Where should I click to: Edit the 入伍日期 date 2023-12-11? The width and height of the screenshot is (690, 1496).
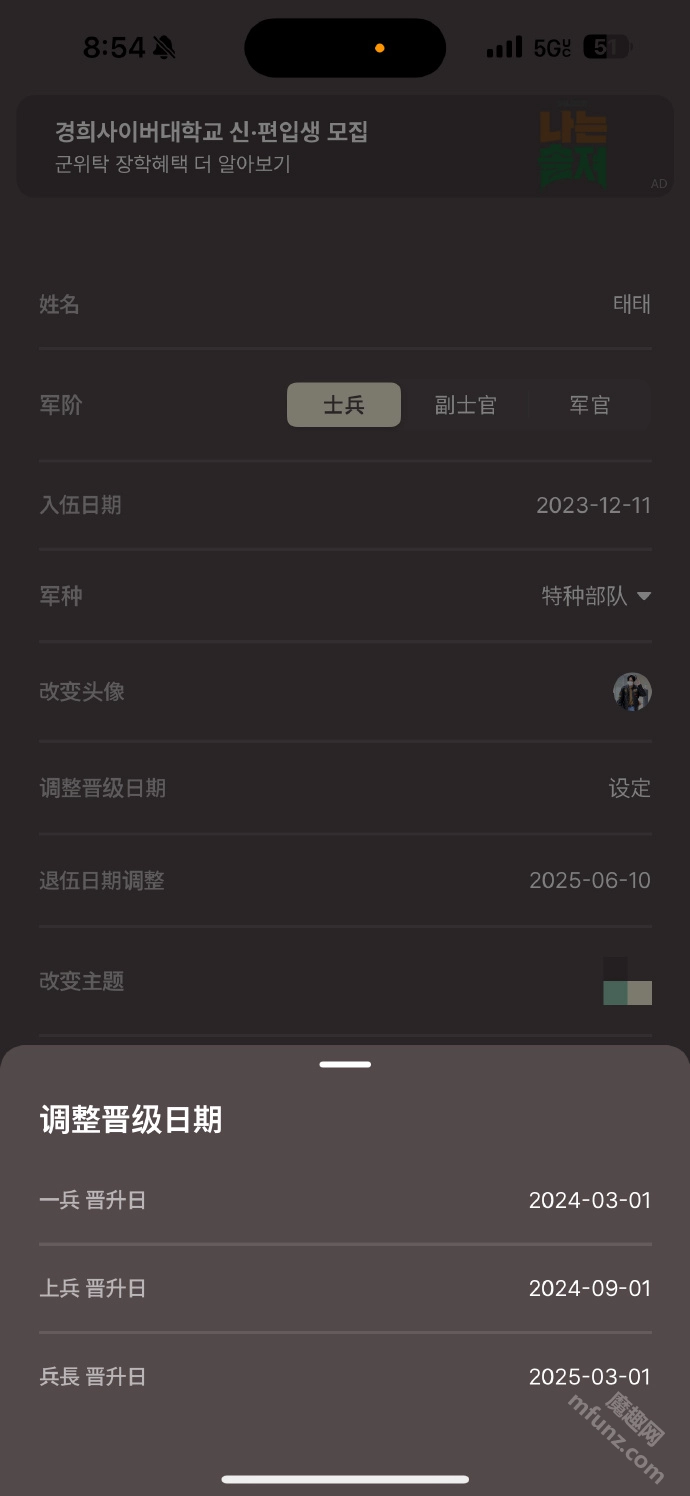[593, 505]
